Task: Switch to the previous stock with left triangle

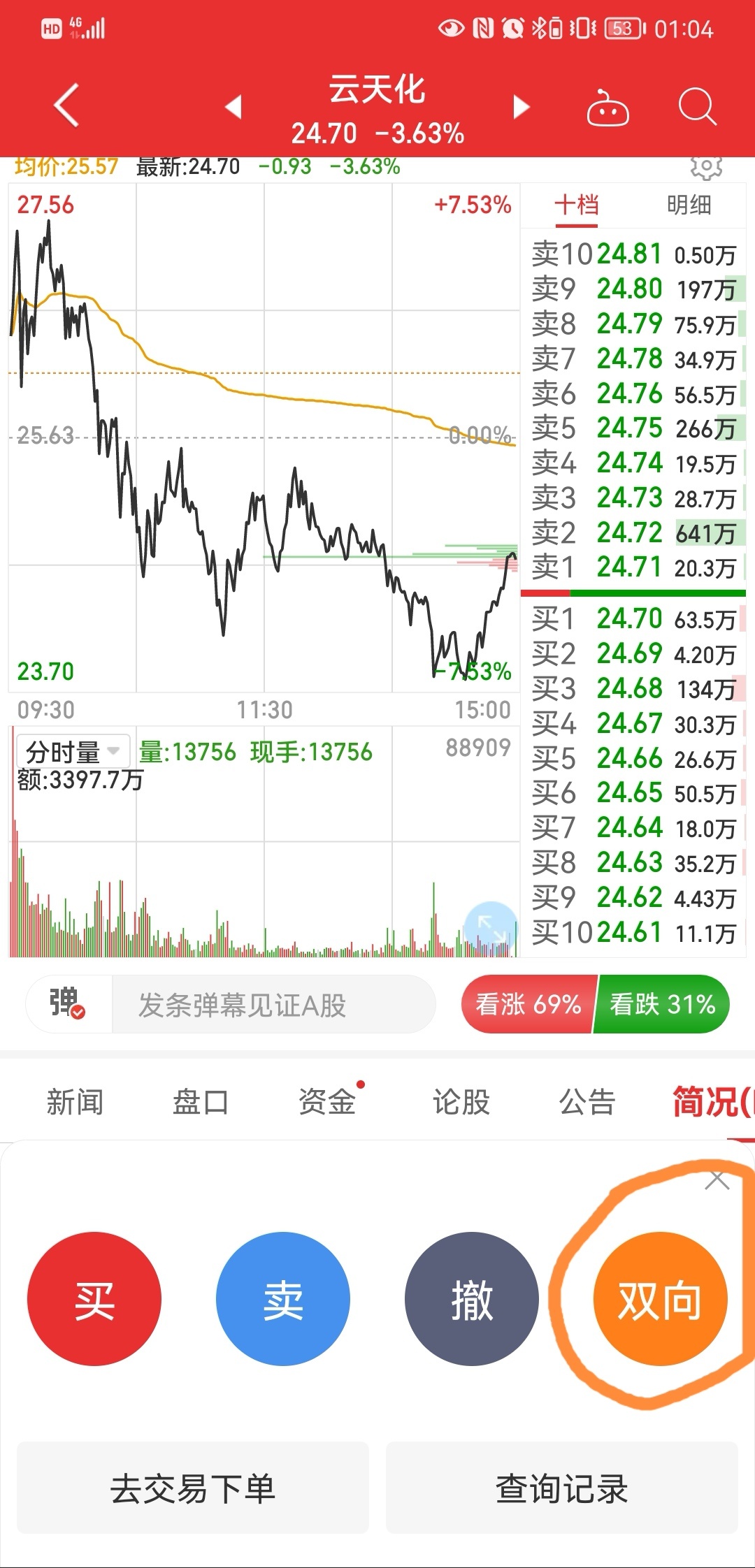Action: tap(233, 106)
